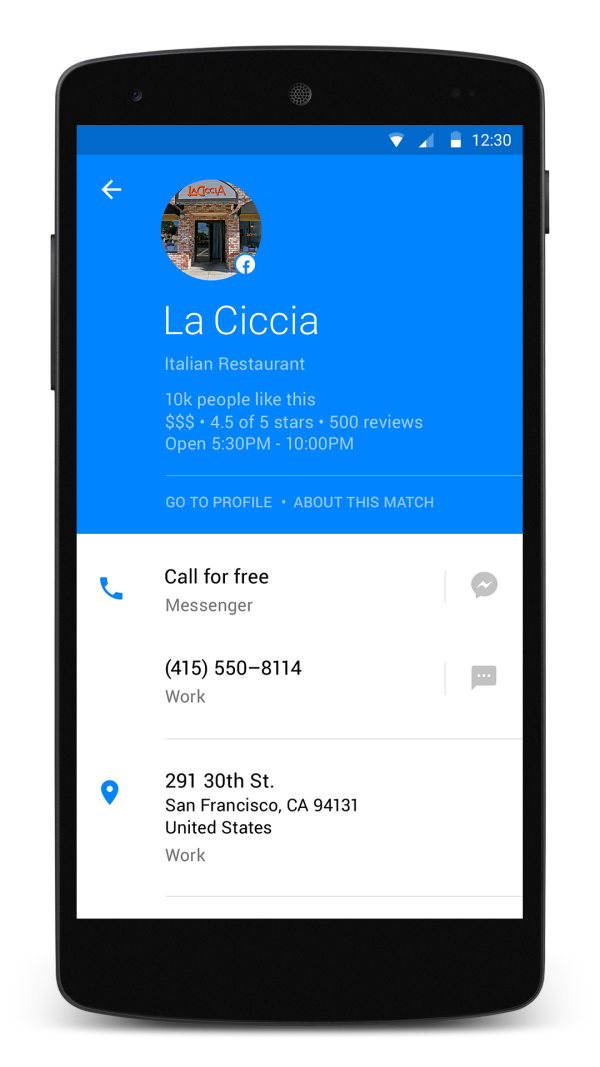Open the Messenger chat icon

(x=484, y=586)
